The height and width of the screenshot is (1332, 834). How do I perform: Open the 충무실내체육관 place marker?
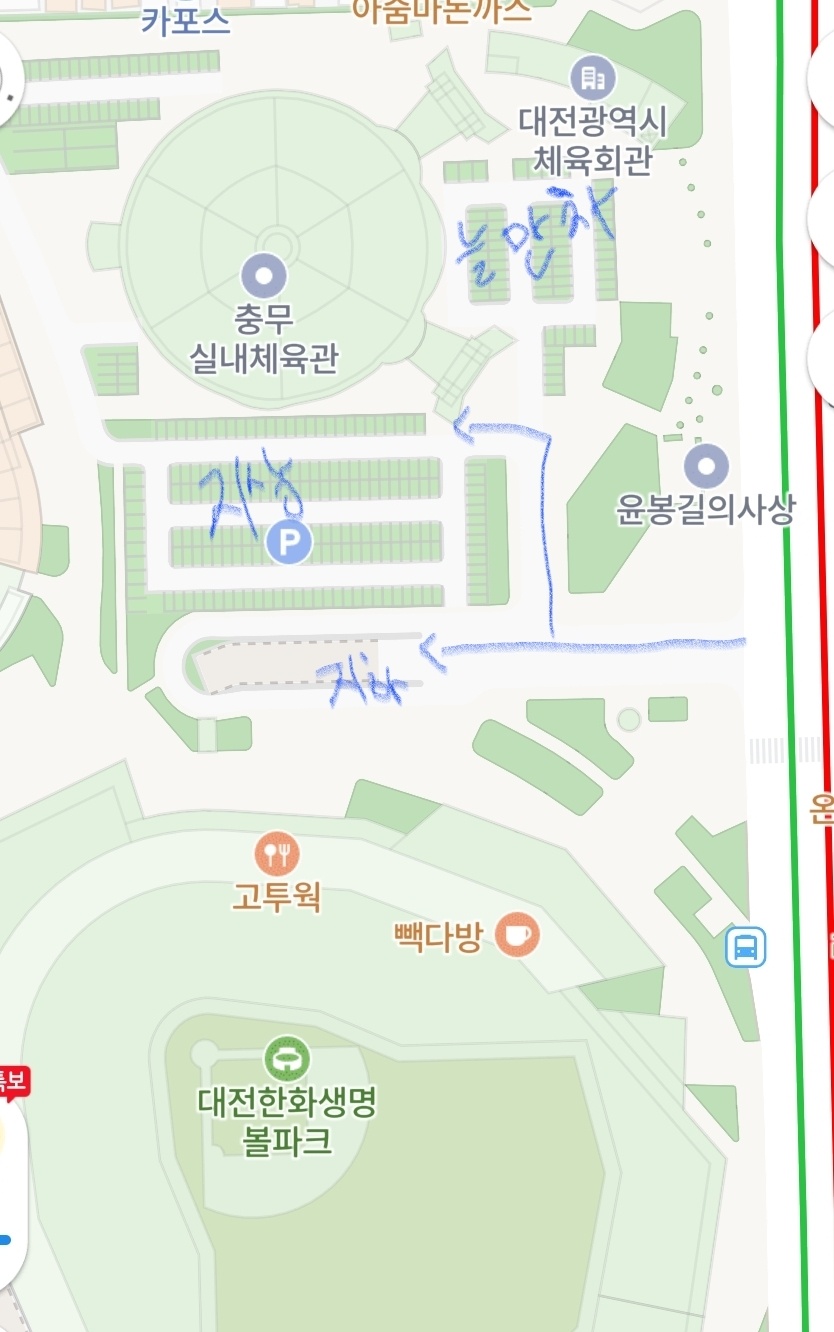coord(265,275)
